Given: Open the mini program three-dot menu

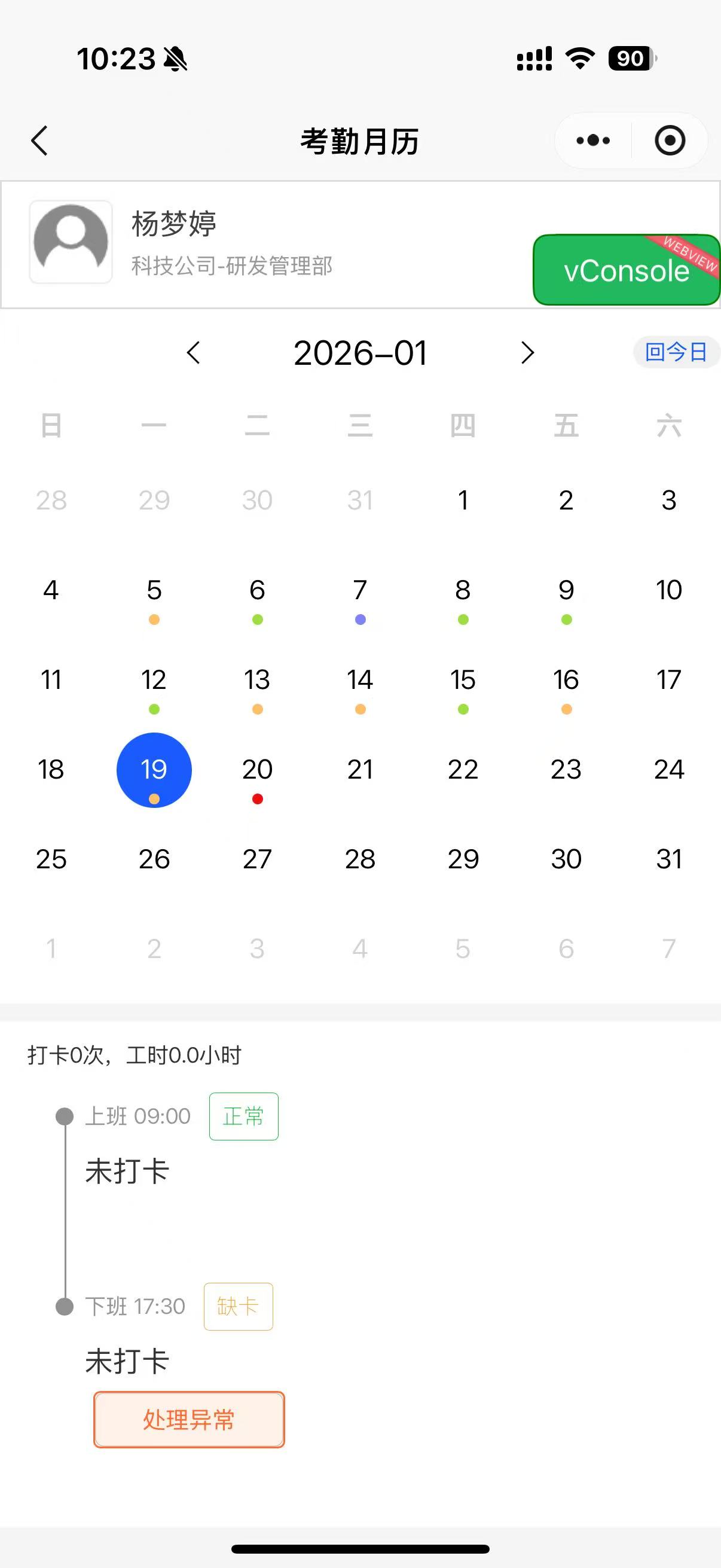Looking at the screenshot, I should pyautogui.click(x=592, y=141).
